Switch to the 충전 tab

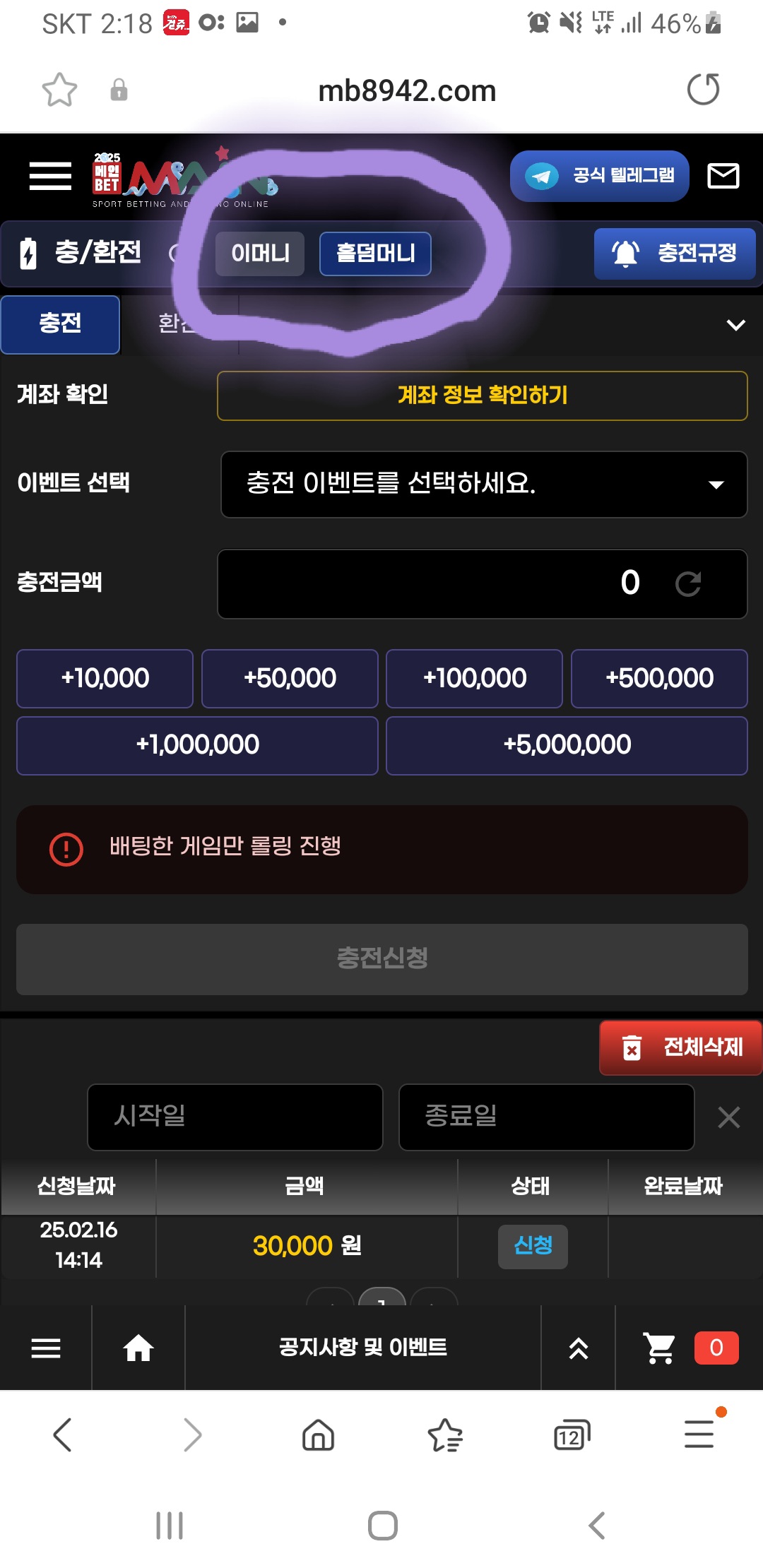(60, 324)
